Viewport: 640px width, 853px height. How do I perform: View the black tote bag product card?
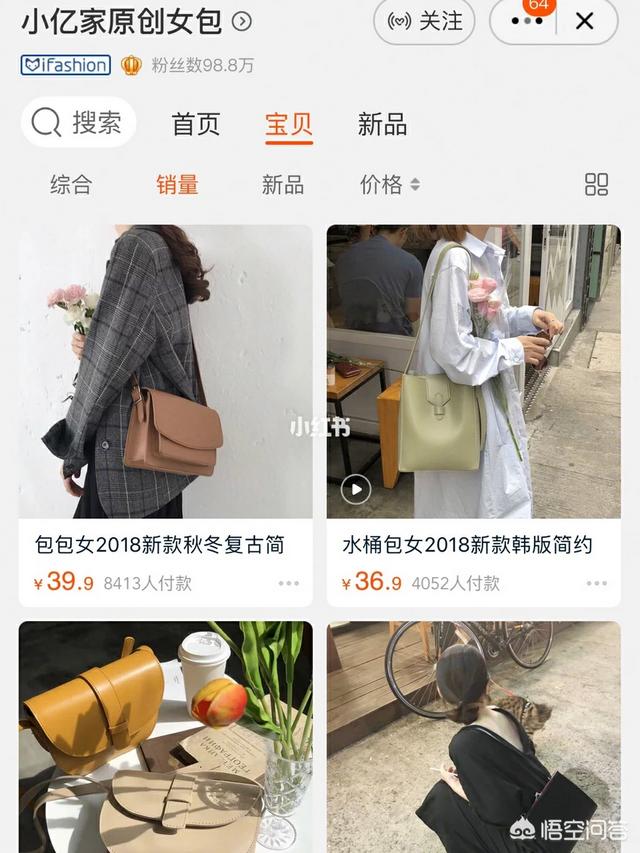coord(473,737)
